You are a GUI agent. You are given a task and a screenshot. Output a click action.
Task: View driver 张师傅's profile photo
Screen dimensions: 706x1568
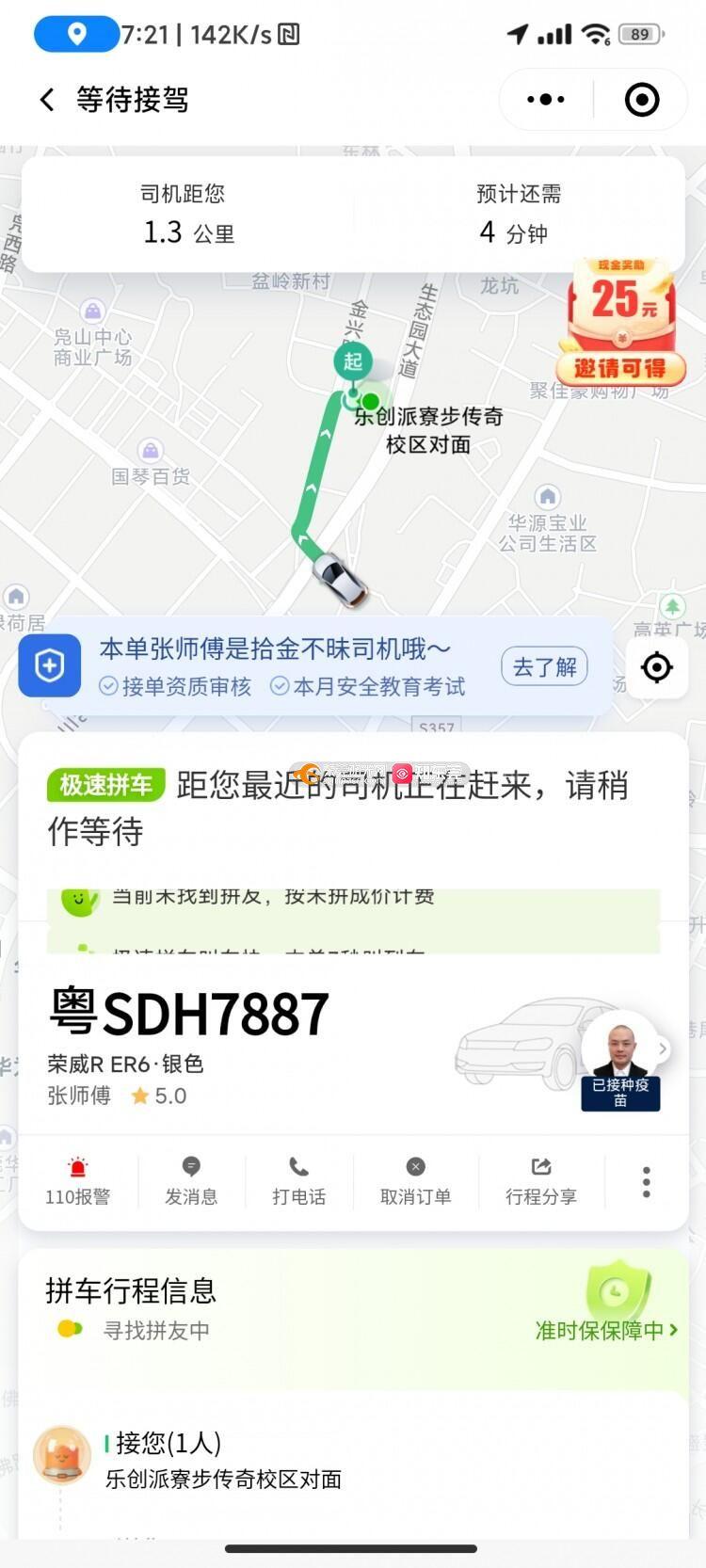(x=620, y=1052)
